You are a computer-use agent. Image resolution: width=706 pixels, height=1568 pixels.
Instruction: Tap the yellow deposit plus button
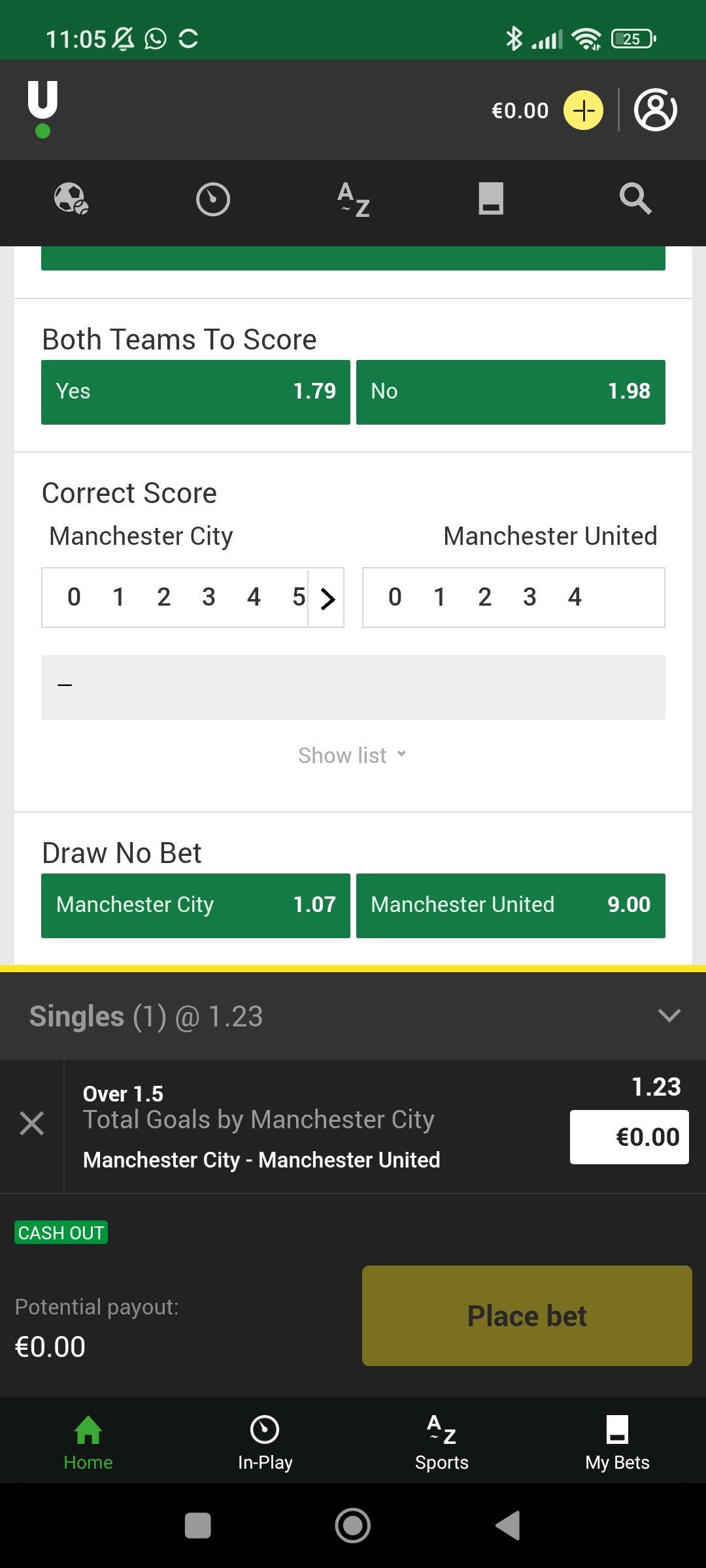(x=583, y=110)
